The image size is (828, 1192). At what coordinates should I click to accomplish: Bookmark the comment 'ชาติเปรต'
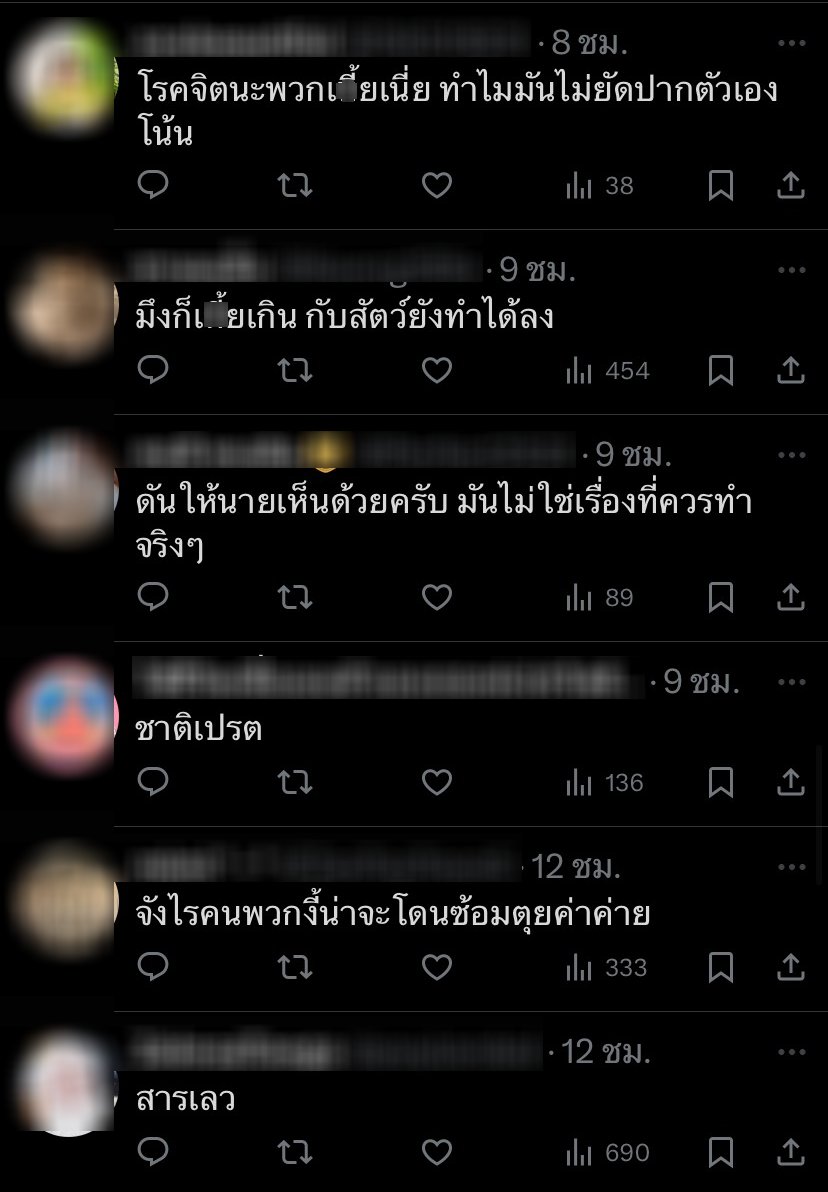tap(720, 782)
